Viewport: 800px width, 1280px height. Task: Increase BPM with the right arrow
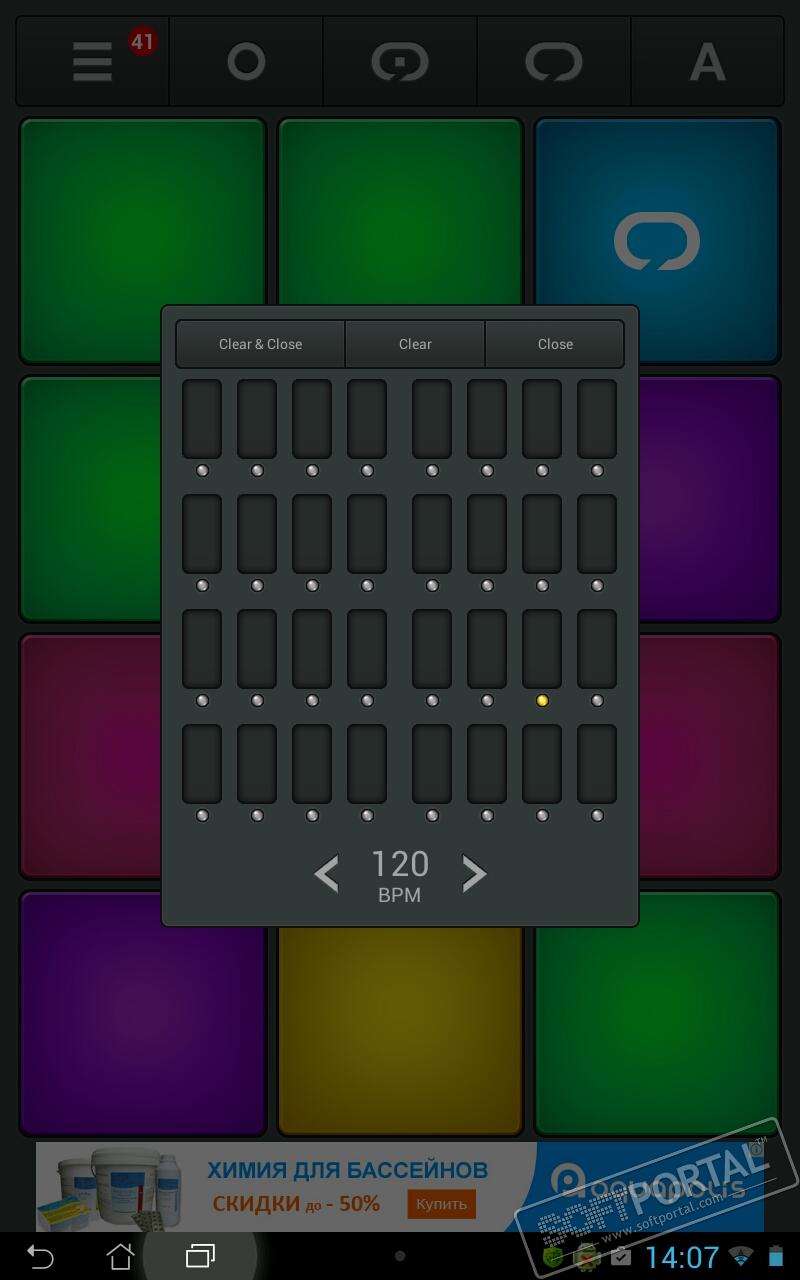(x=474, y=874)
